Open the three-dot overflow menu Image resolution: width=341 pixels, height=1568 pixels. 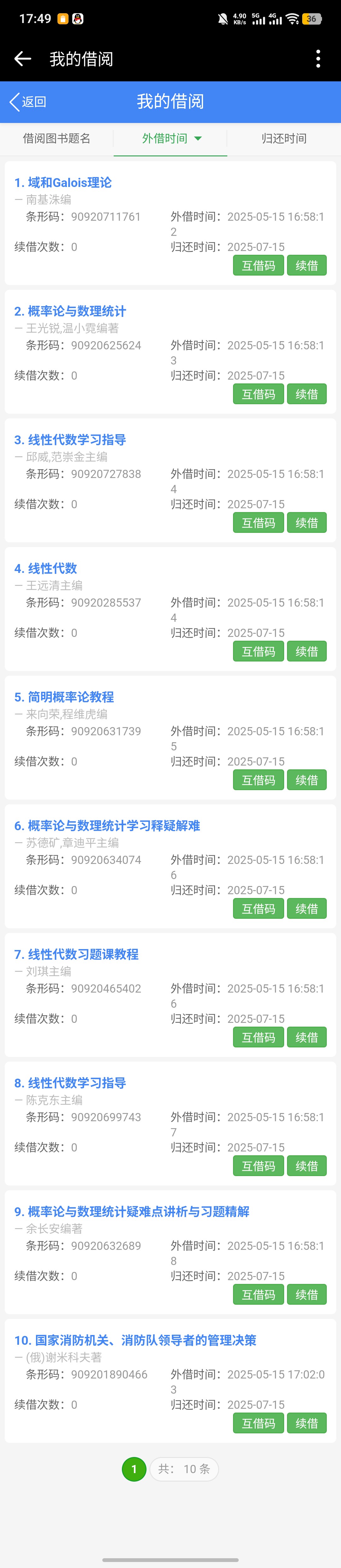pyautogui.click(x=318, y=58)
